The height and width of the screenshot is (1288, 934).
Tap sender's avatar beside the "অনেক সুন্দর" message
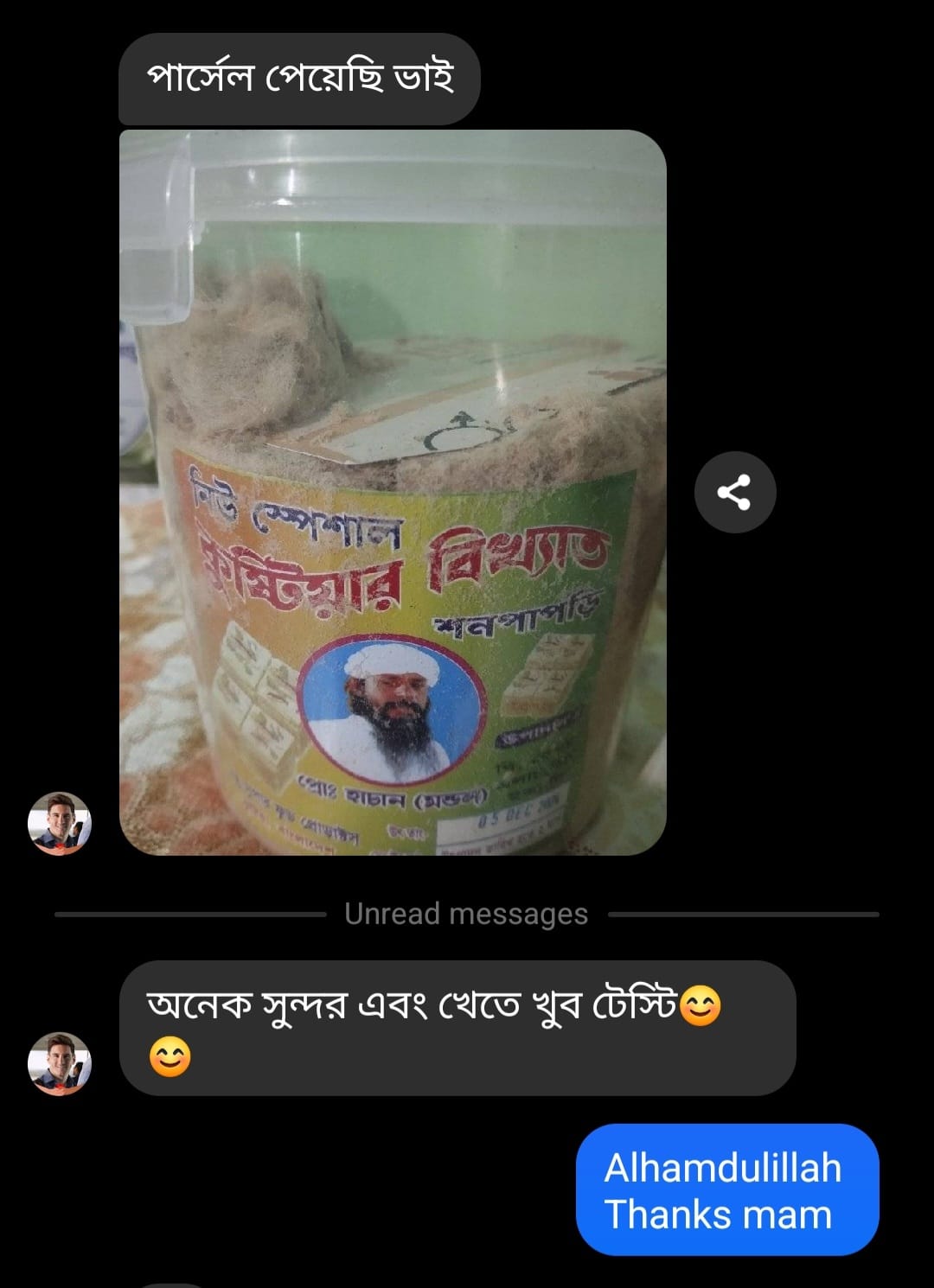coord(60,1064)
